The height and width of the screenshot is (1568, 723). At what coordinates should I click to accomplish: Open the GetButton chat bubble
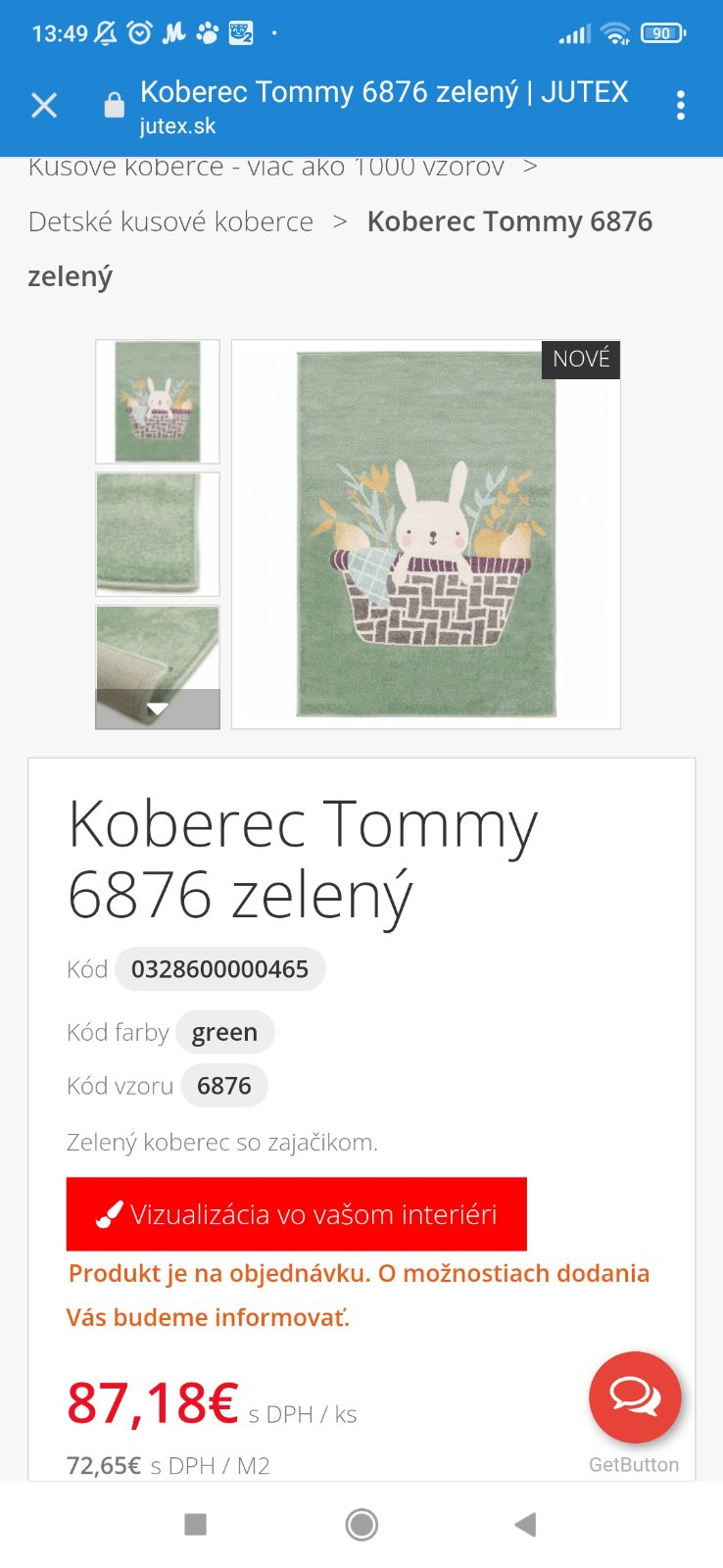[x=635, y=1397]
